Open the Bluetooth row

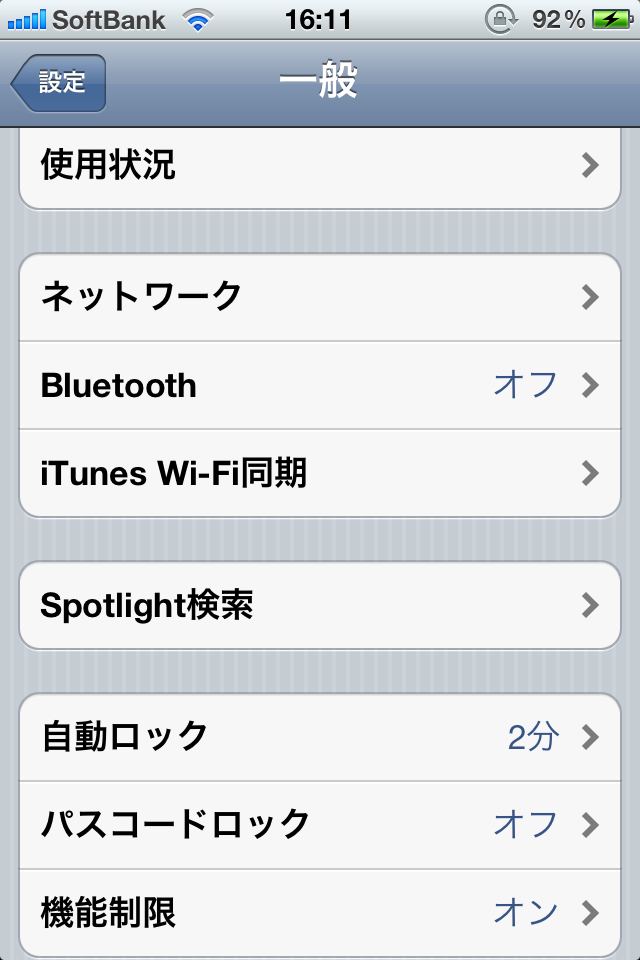pos(320,385)
